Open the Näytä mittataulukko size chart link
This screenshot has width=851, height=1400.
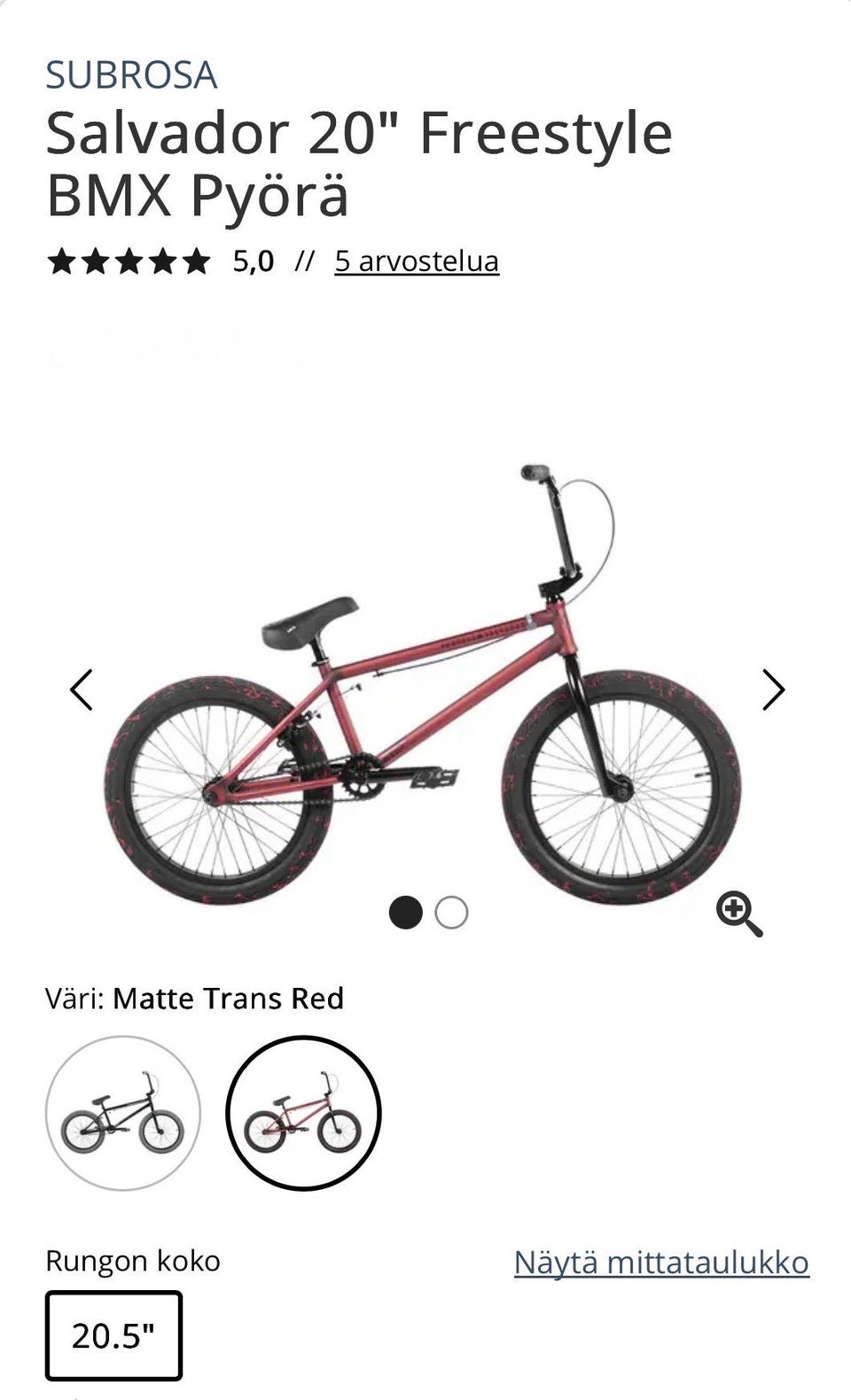pos(661,1262)
